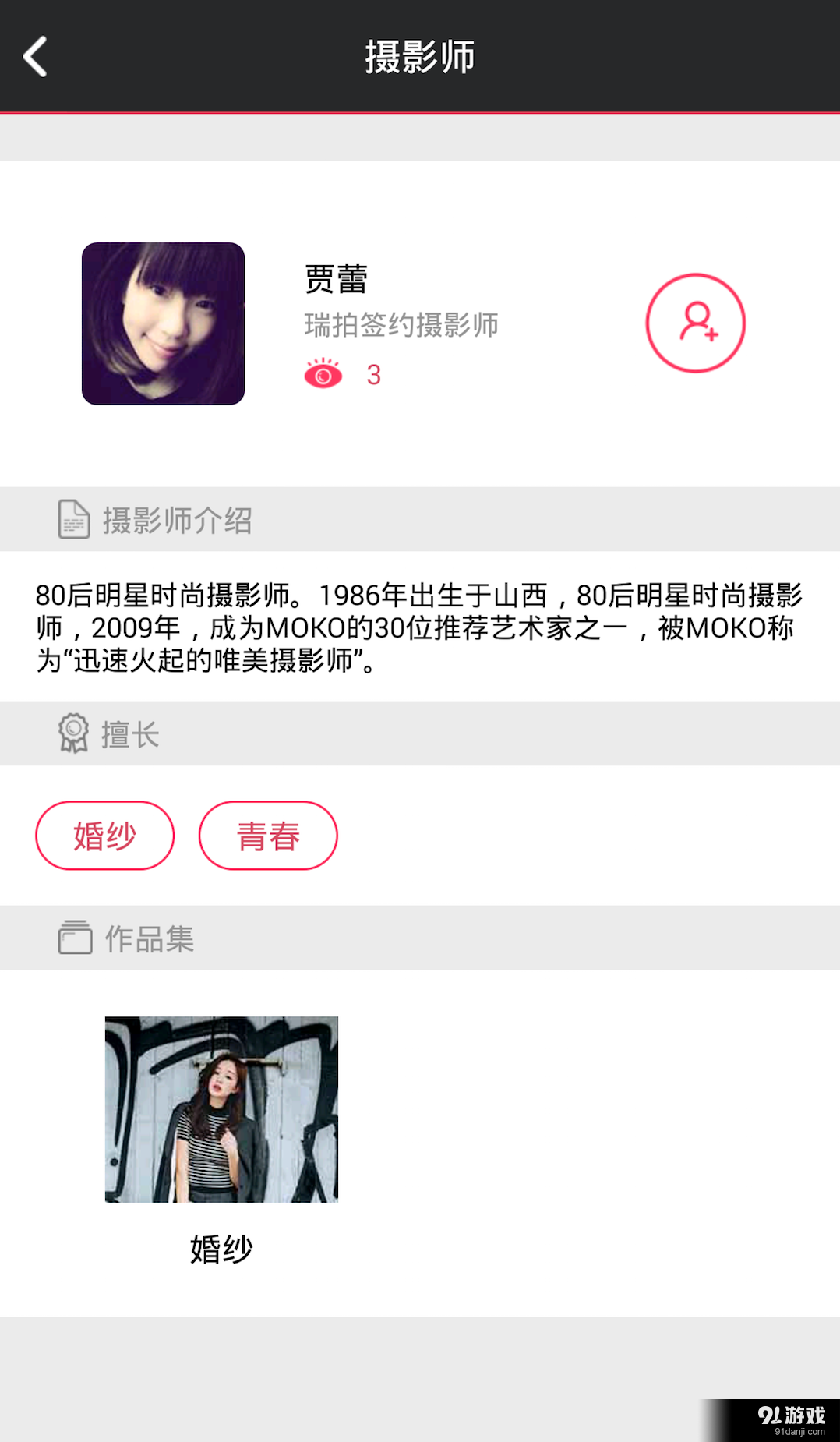Click the 瑞拍签约摄影师 subtitle
Image resolution: width=840 pixels, height=1442 pixels.
point(401,326)
